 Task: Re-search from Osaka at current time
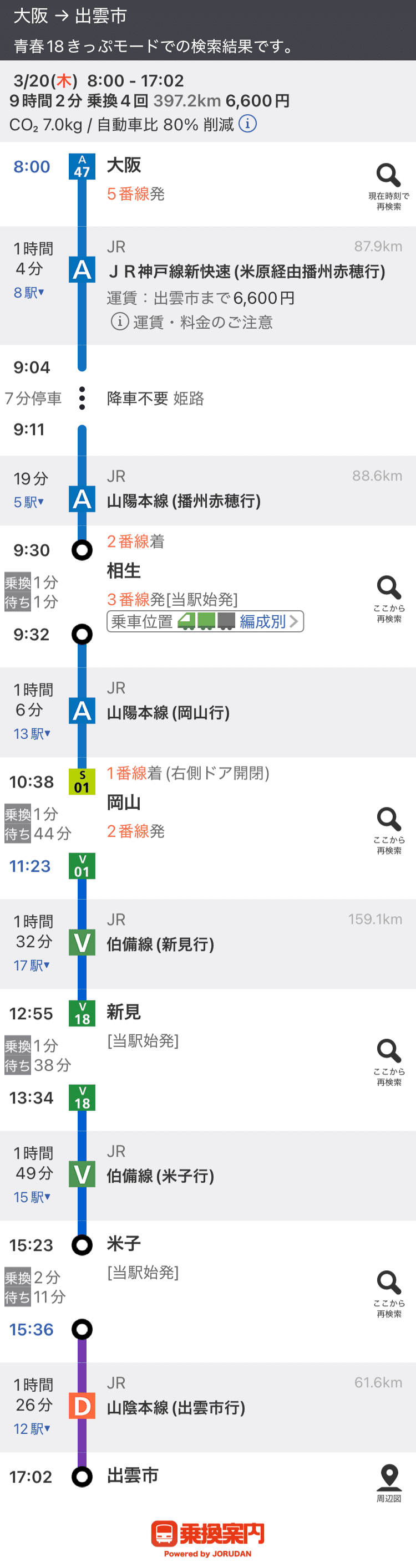388,185
